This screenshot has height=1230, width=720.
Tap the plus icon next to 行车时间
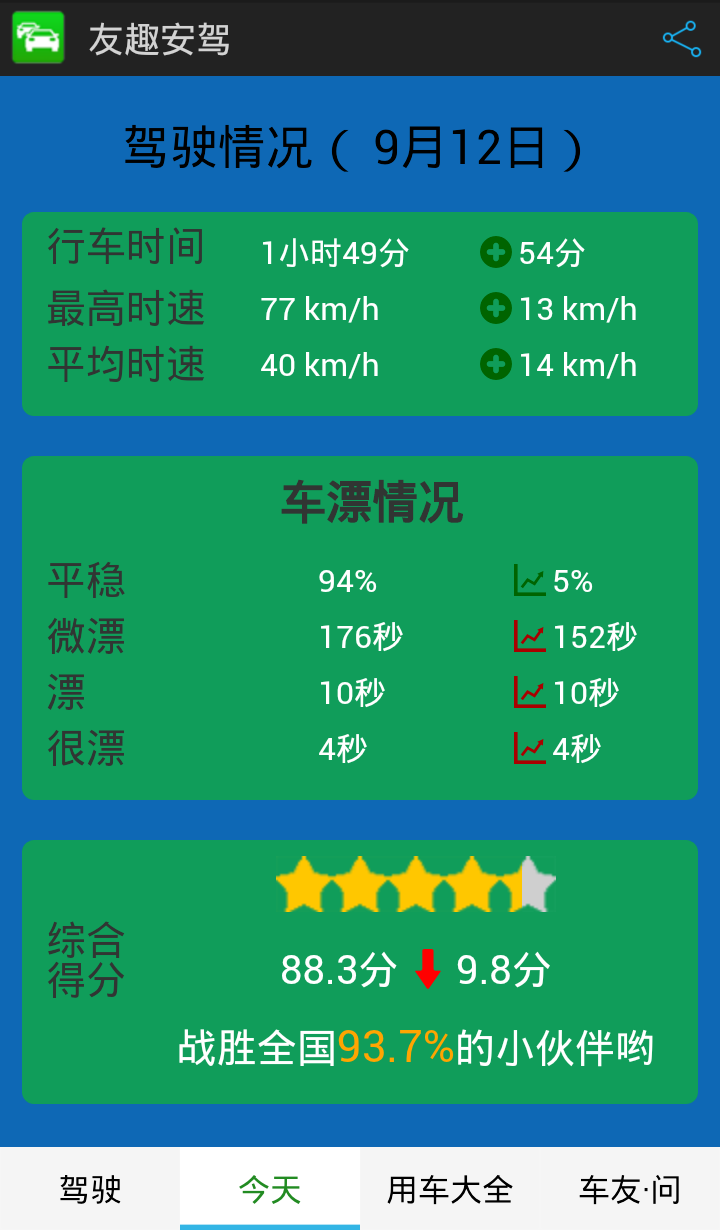pos(496,253)
